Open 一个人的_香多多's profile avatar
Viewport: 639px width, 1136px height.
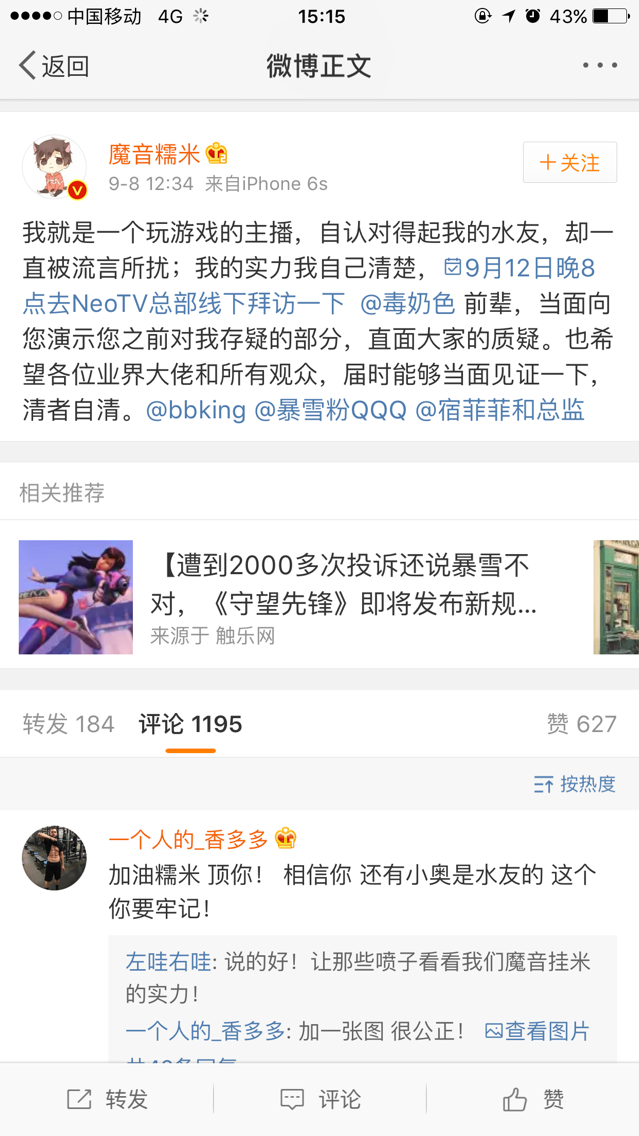coord(54,858)
